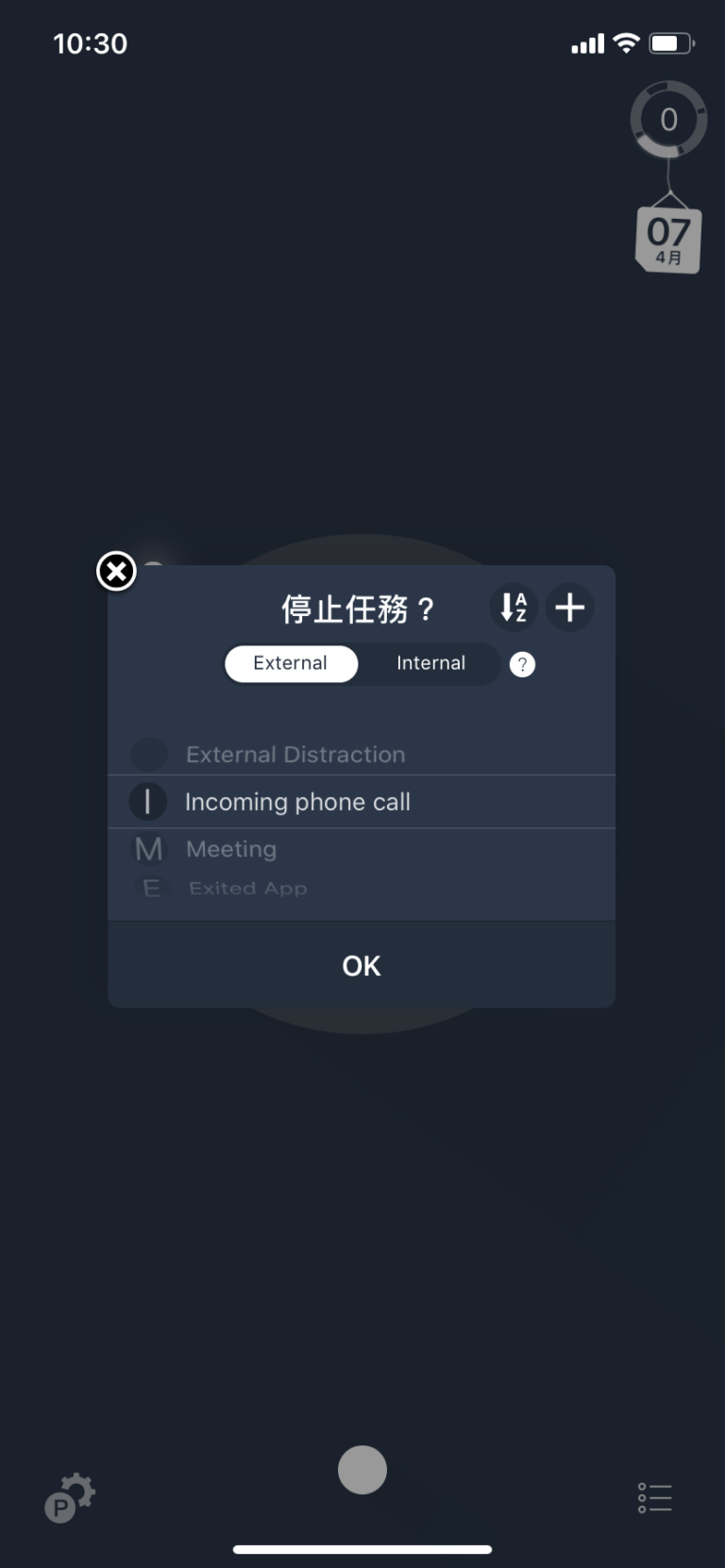The width and height of the screenshot is (725, 1568).
Task: Open the calendar date tag 07
Action: pyautogui.click(x=668, y=240)
